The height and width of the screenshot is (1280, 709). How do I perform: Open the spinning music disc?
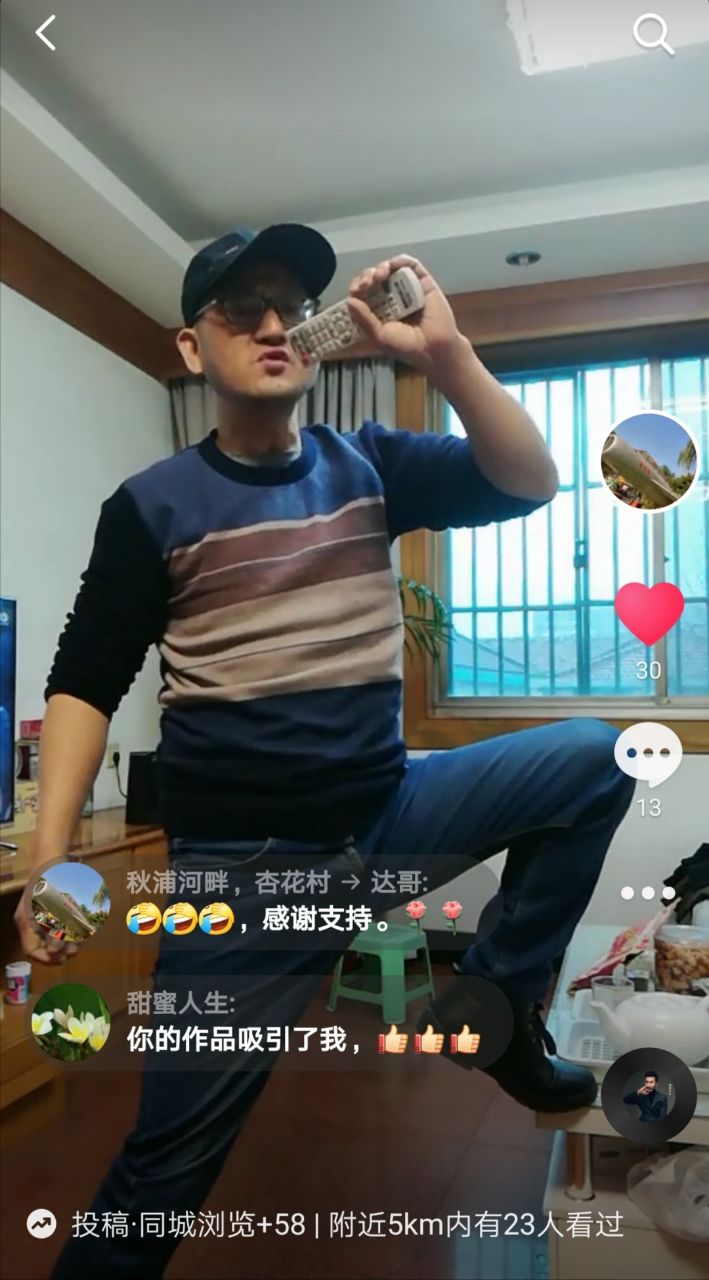point(648,1096)
